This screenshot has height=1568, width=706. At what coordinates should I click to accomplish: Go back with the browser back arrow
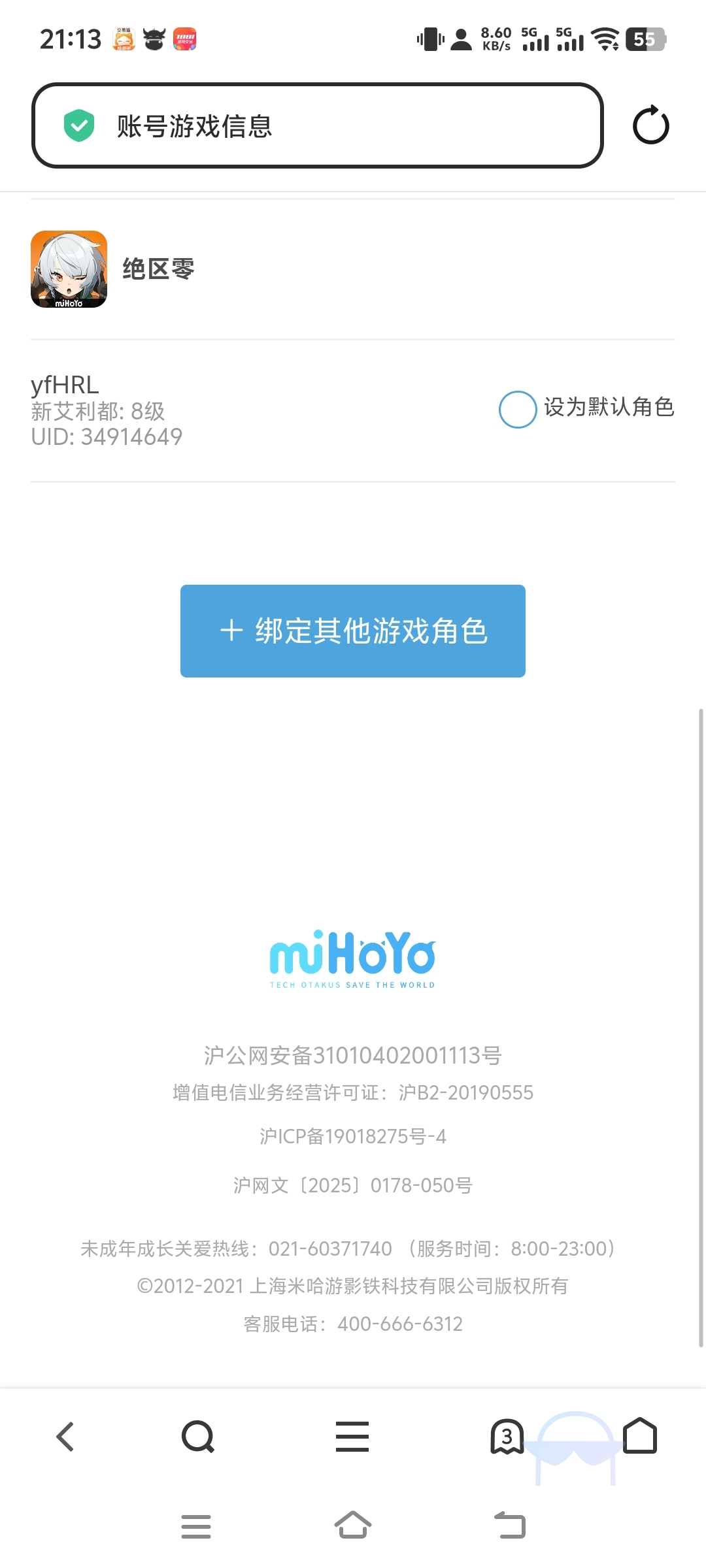click(x=65, y=1437)
